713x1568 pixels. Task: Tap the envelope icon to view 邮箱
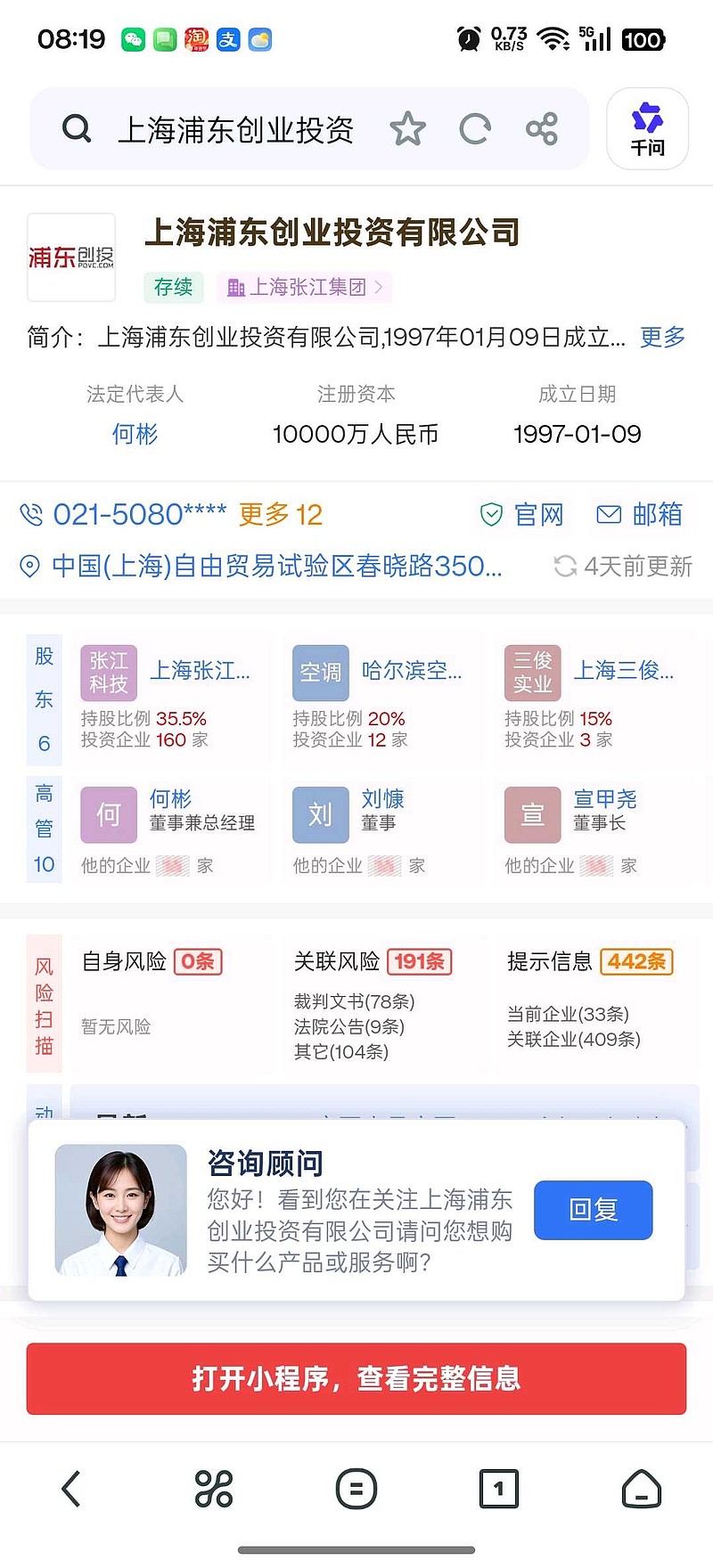[609, 515]
